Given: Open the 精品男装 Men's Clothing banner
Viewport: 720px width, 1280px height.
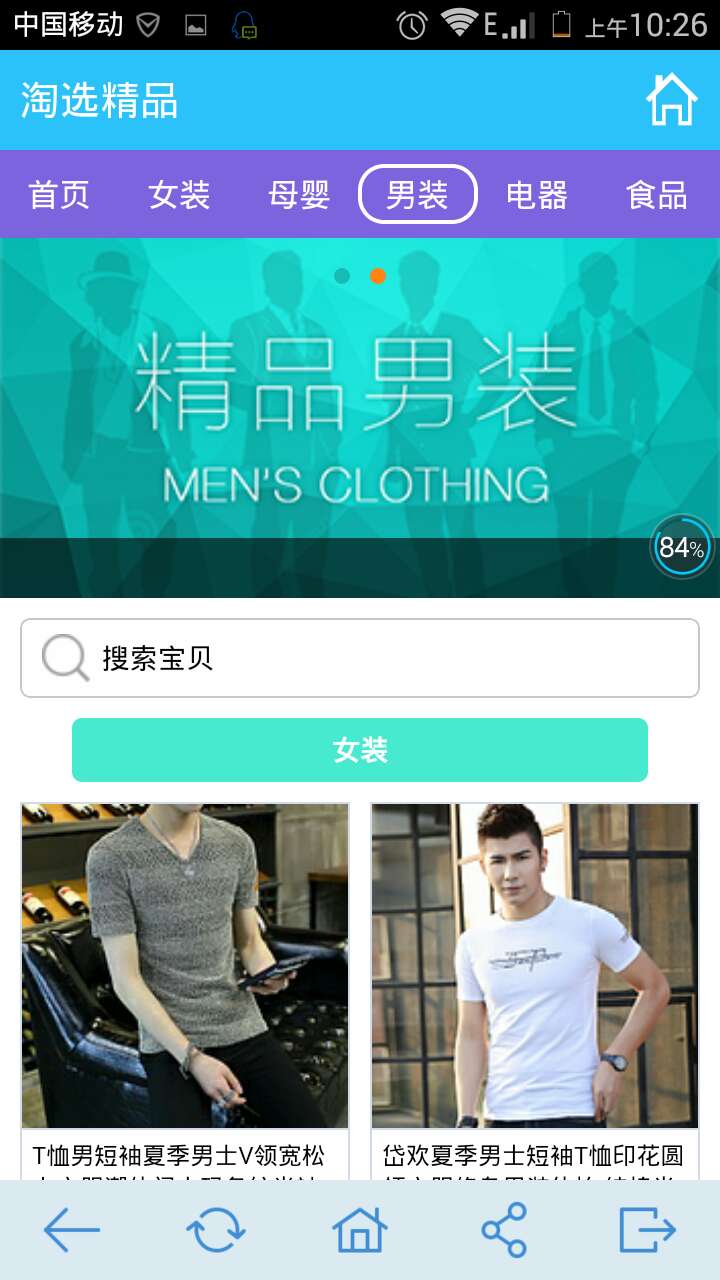Looking at the screenshot, I should (360, 418).
